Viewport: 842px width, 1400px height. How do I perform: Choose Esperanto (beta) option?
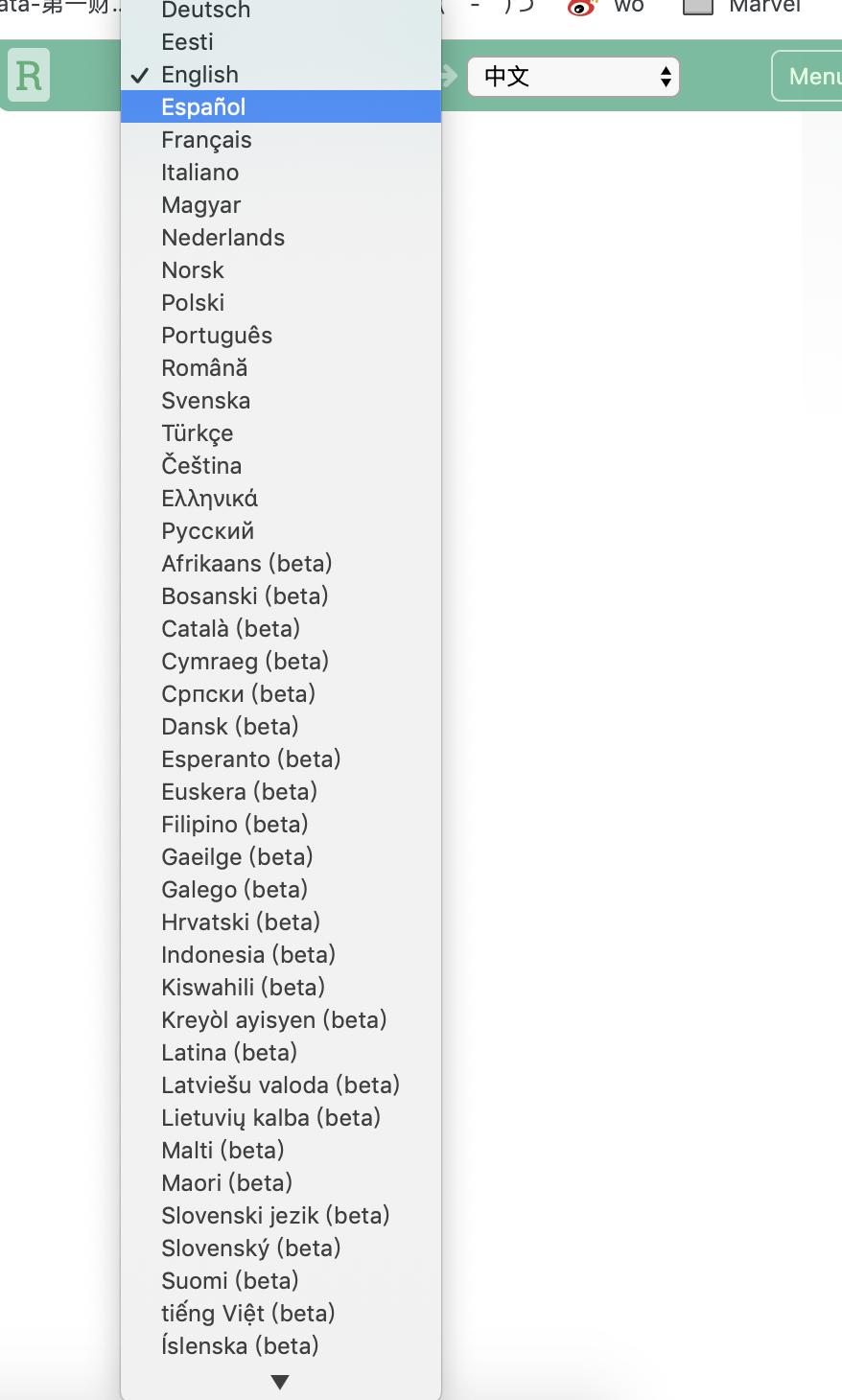coord(250,758)
